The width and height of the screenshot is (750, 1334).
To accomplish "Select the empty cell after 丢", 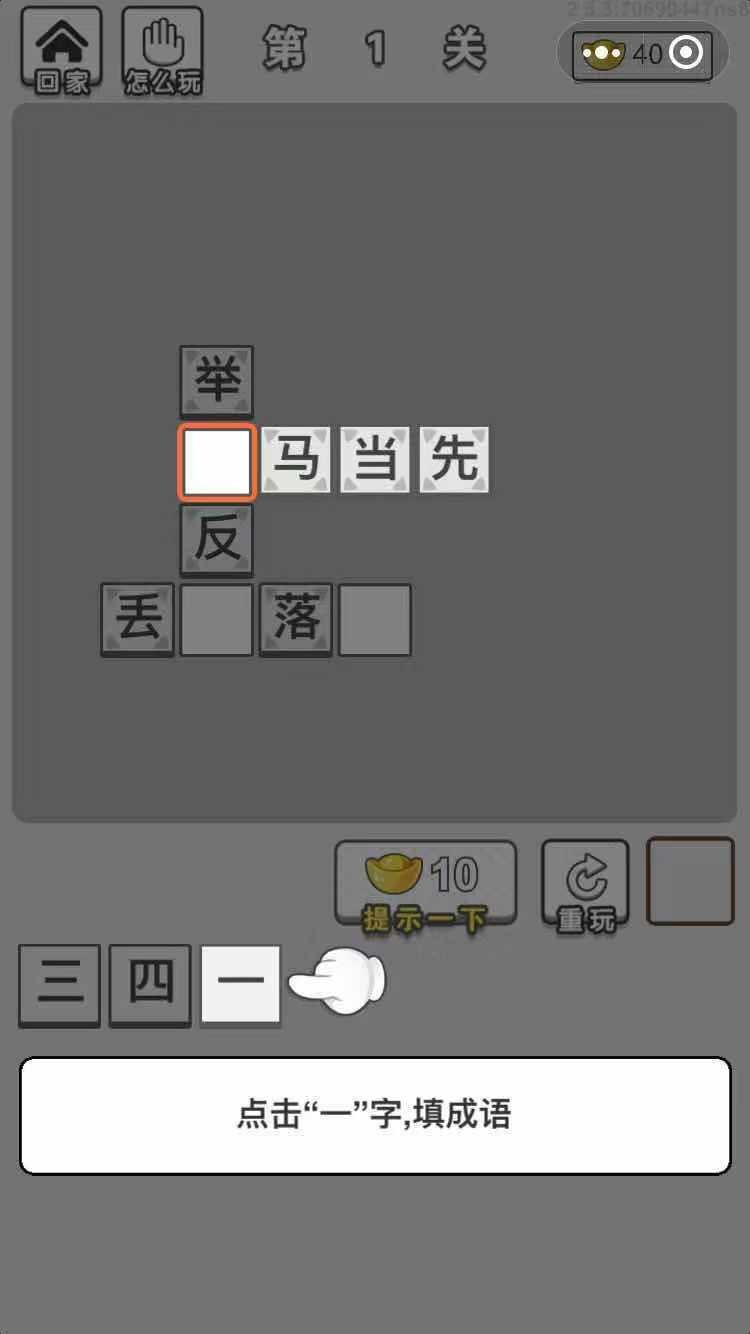I will tap(217, 619).
